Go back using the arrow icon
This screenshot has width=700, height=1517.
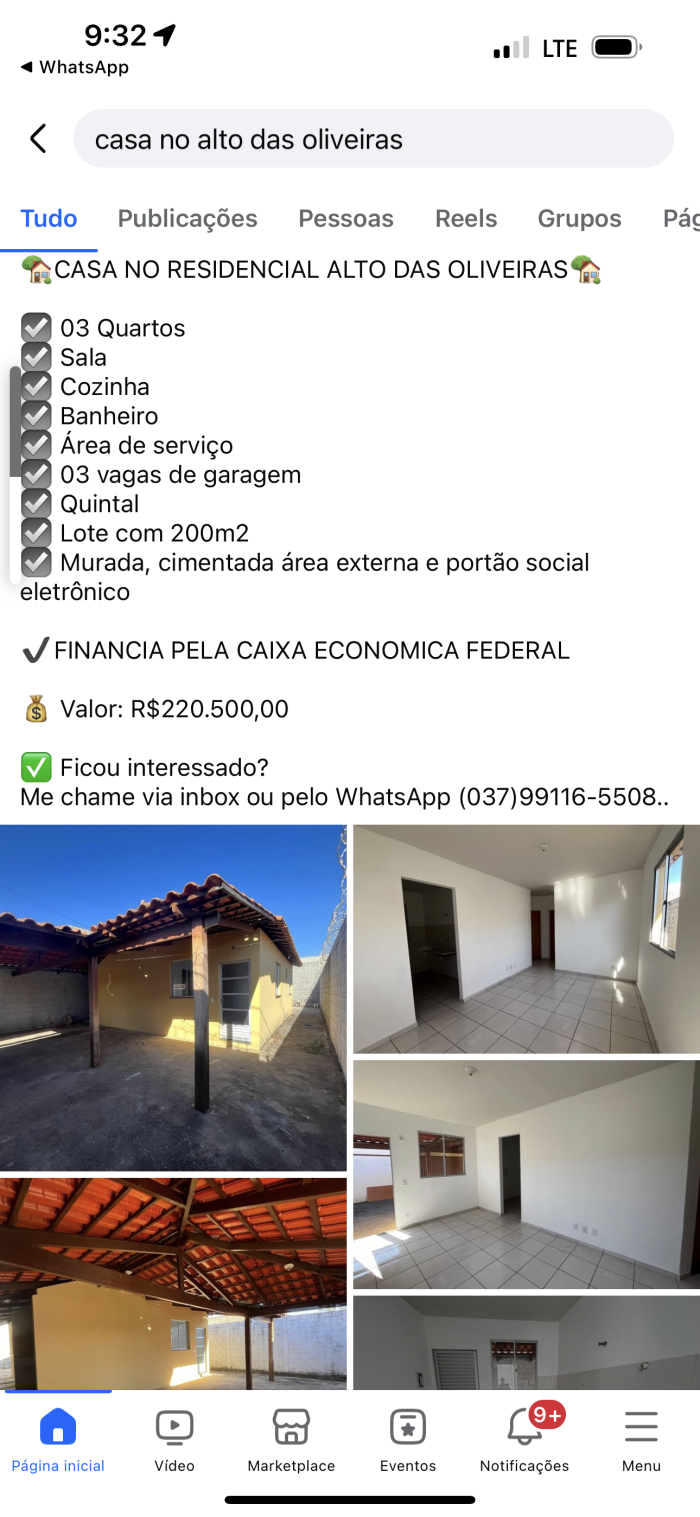pos(38,139)
